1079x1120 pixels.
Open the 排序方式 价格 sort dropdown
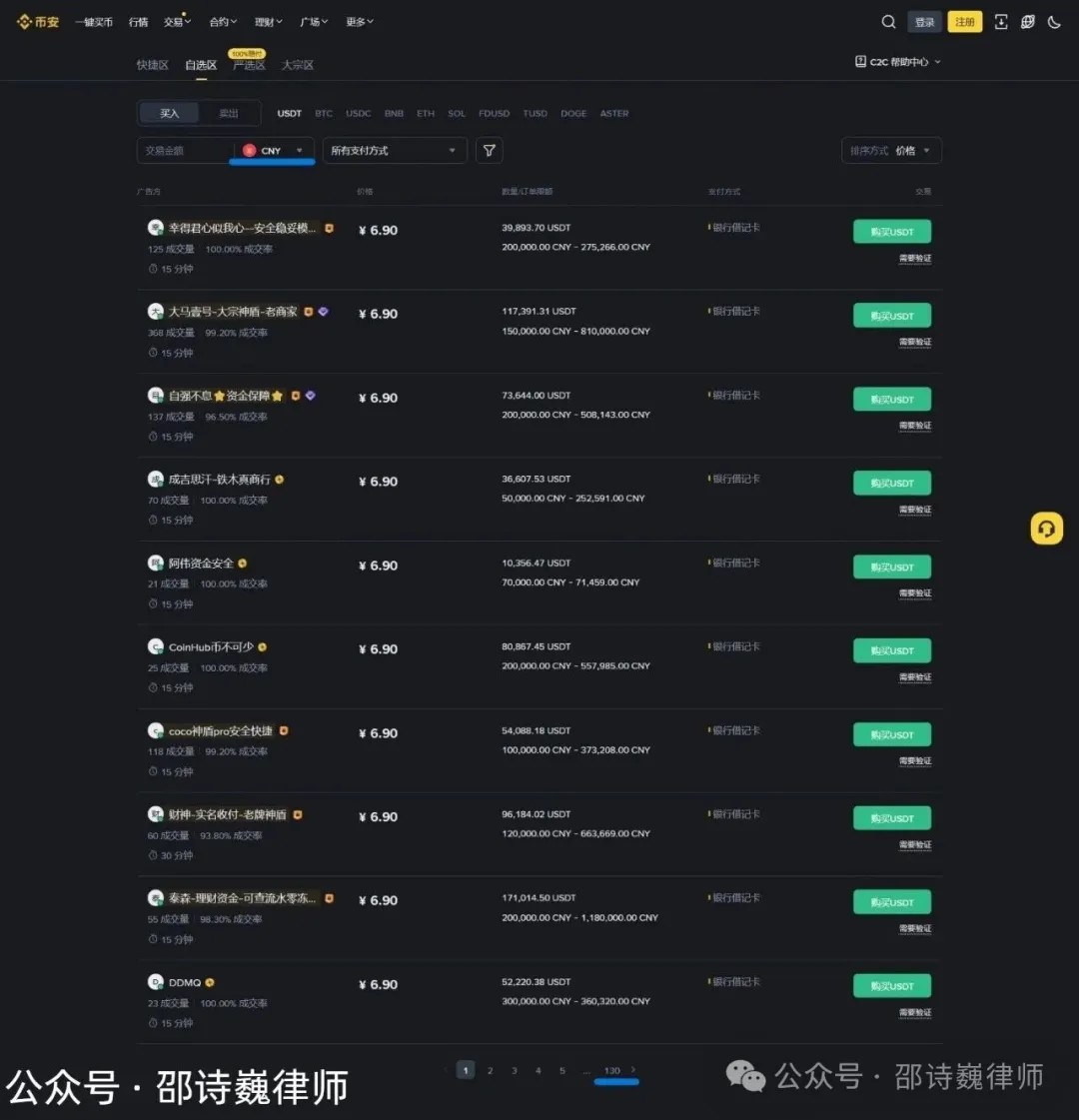891,151
